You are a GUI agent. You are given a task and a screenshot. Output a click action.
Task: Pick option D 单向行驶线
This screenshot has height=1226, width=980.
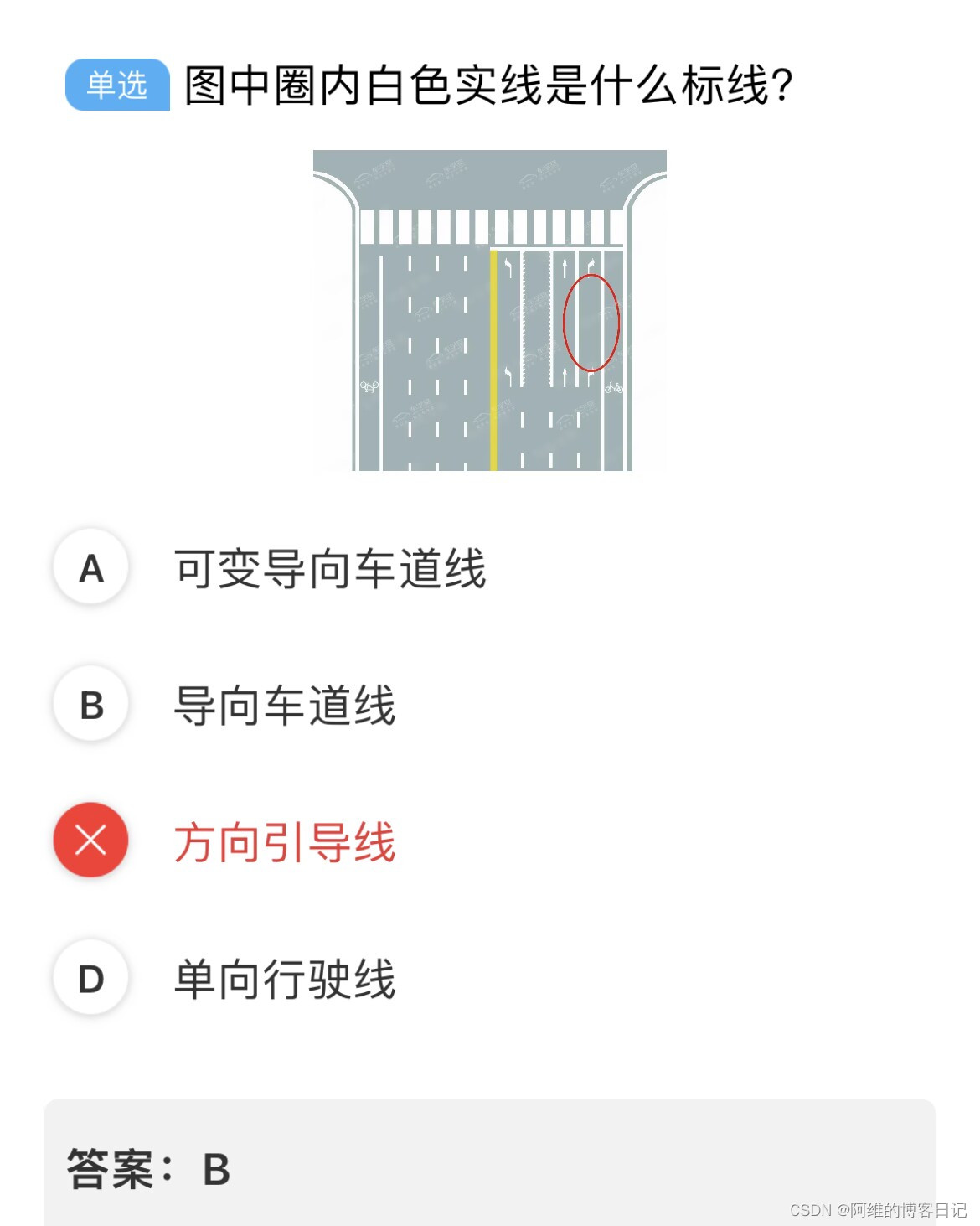[x=224, y=978]
